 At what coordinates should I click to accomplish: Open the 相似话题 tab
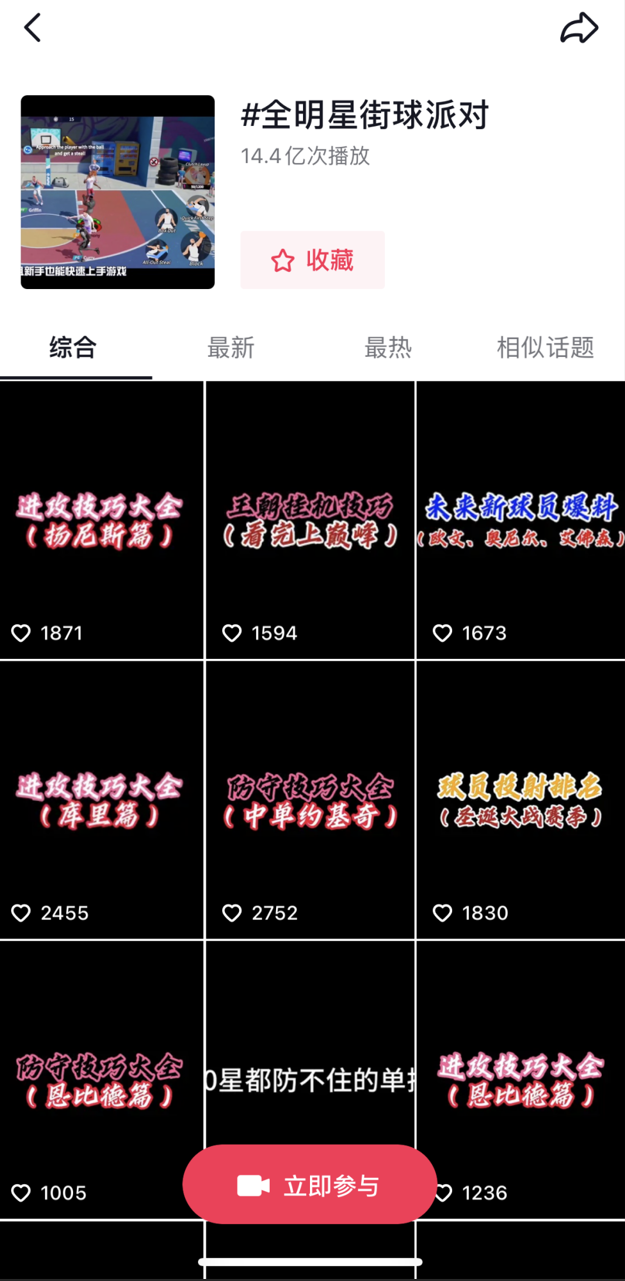[545, 347]
